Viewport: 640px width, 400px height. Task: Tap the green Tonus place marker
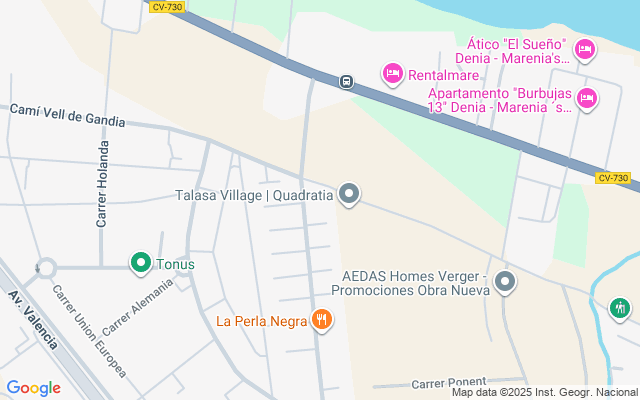[140, 263]
